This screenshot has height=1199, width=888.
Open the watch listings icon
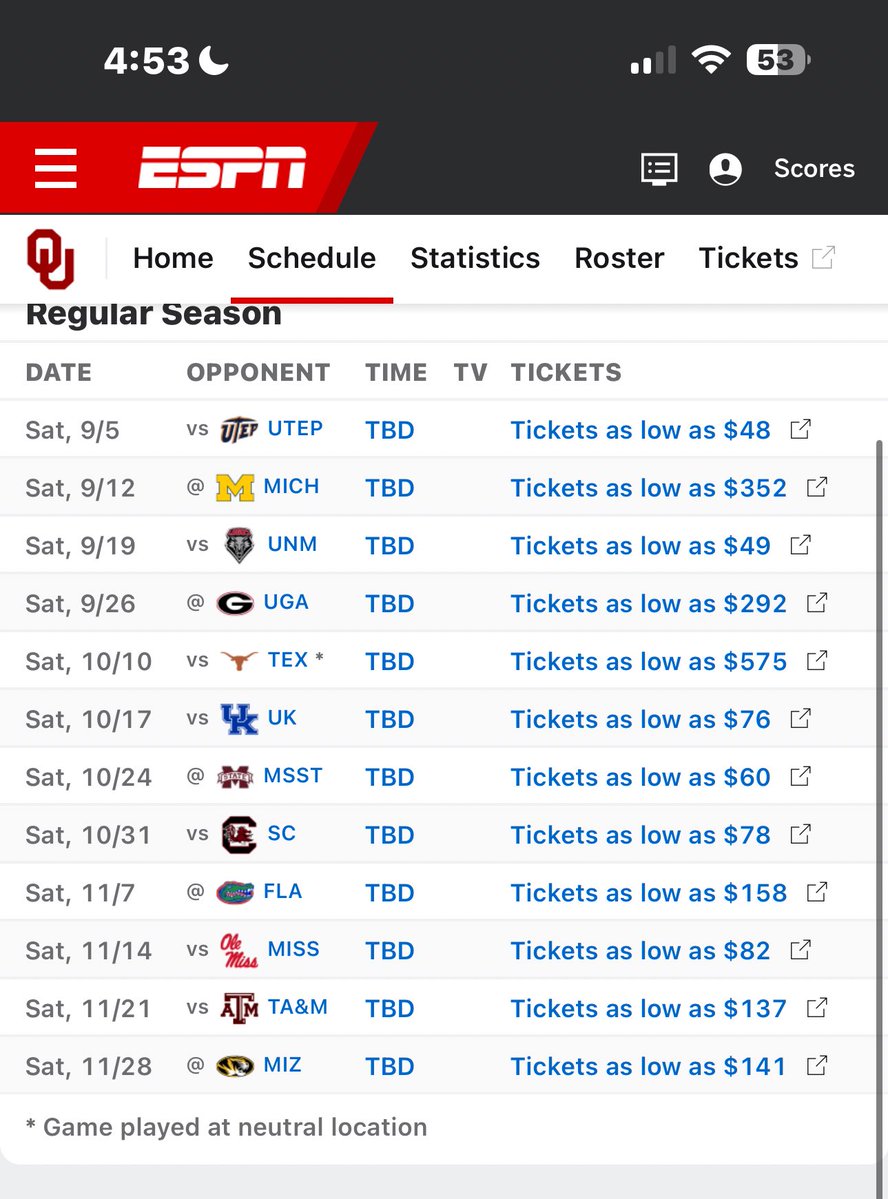pos(659,168)
